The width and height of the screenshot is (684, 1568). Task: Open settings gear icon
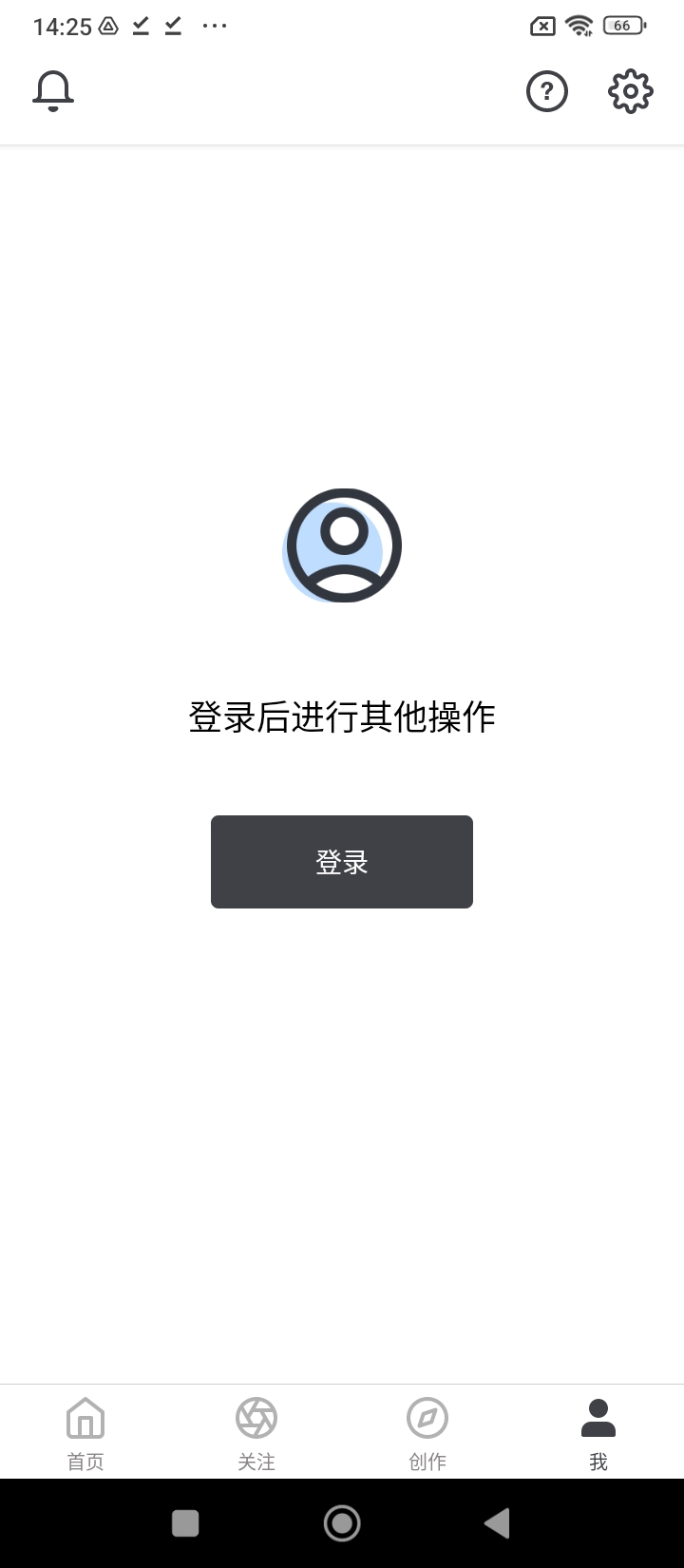tap(630, 92)
